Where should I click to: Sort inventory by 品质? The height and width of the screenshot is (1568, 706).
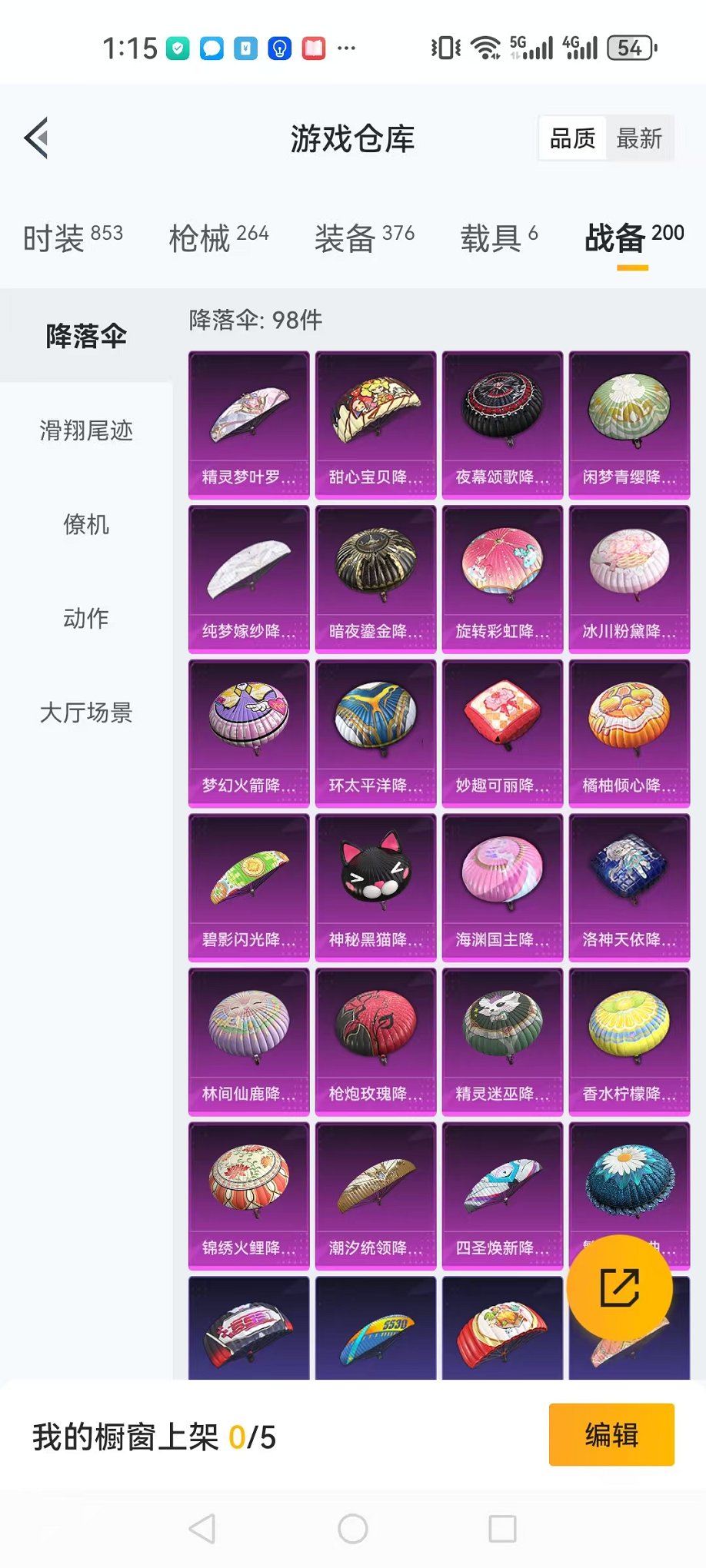click(x=572, y=139)
